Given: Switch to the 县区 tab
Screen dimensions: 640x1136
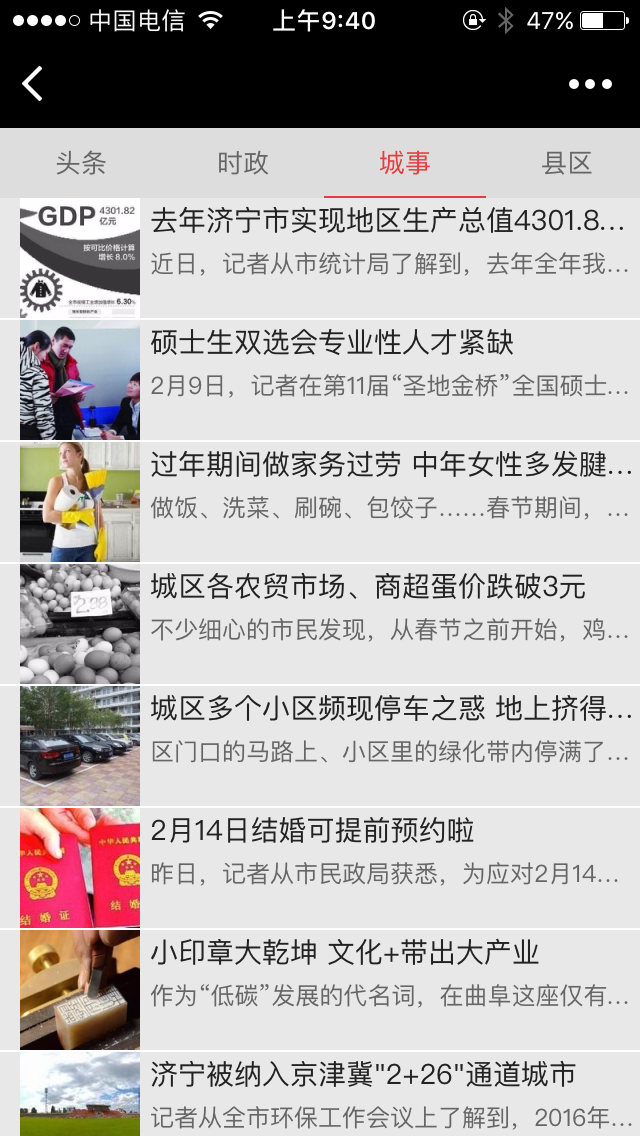Looking at the screenshot, I should (x=567, y=163).
